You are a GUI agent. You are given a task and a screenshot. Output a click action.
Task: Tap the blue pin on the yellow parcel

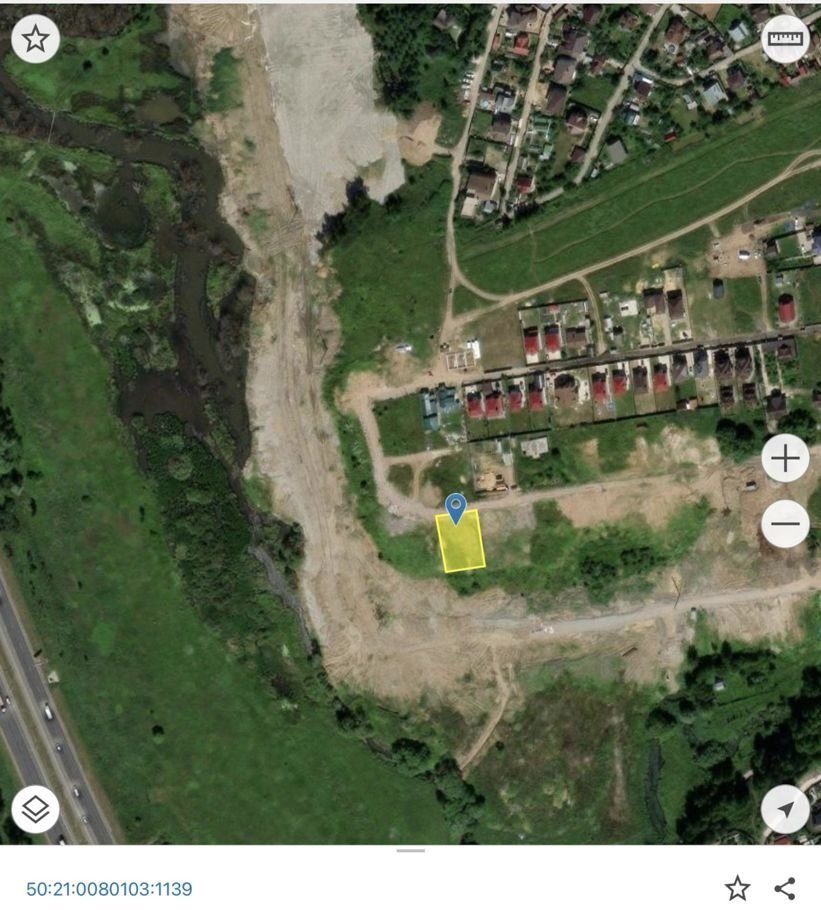pos(456,507)
